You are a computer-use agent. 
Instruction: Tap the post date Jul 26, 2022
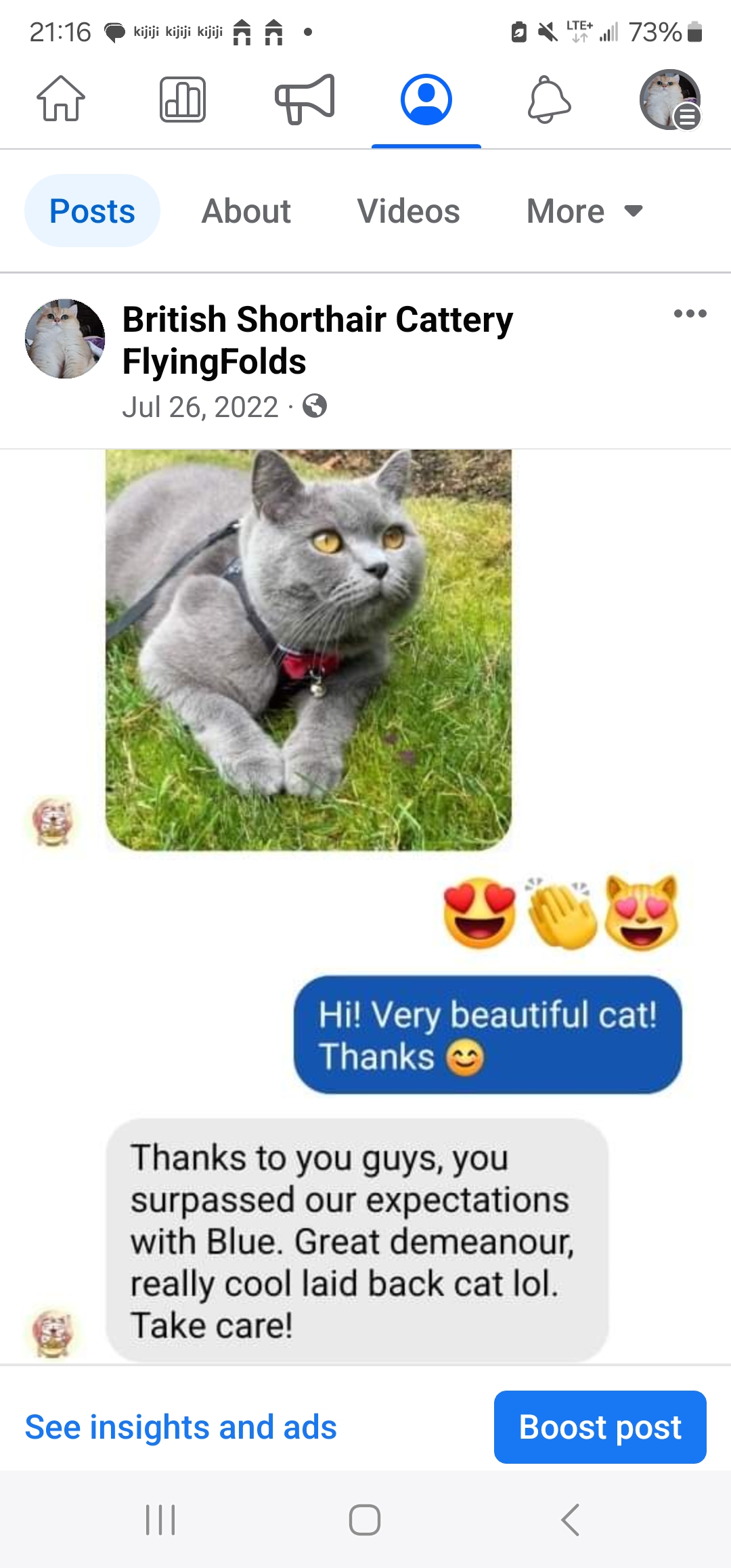coord(200,407)
